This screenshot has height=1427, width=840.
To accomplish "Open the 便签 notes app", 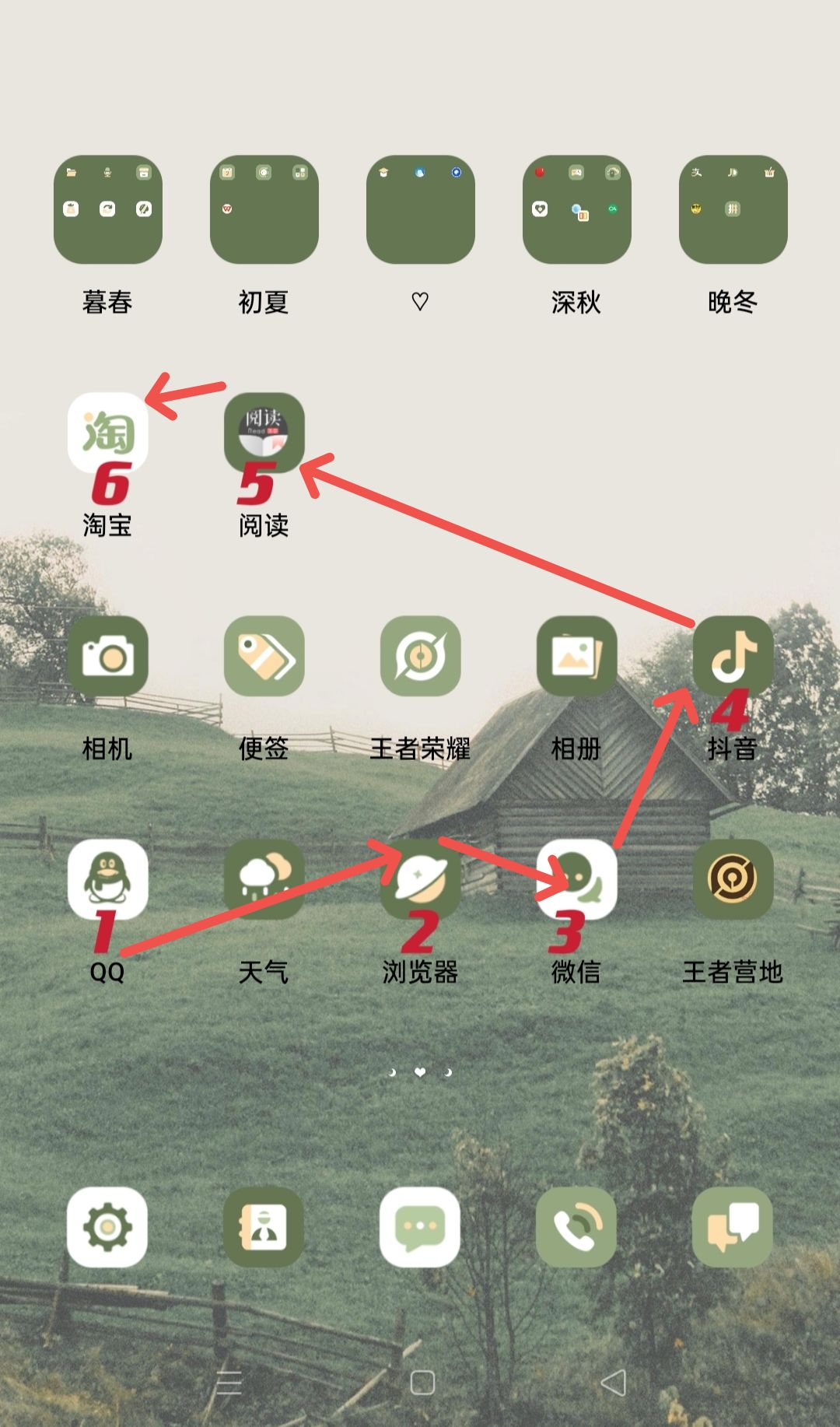I will (264, 656).
